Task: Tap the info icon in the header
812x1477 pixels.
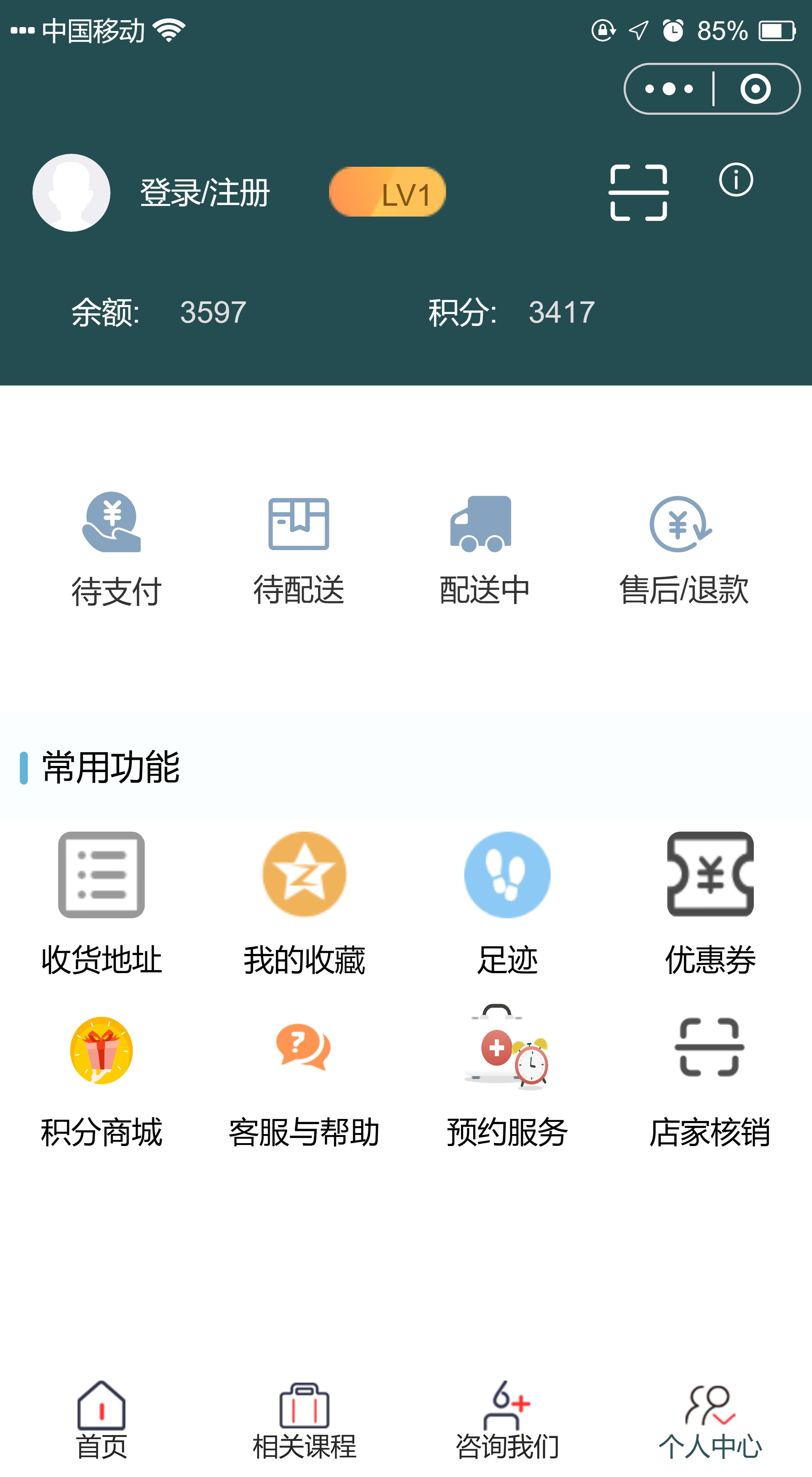Action: (x=736, y=180)
